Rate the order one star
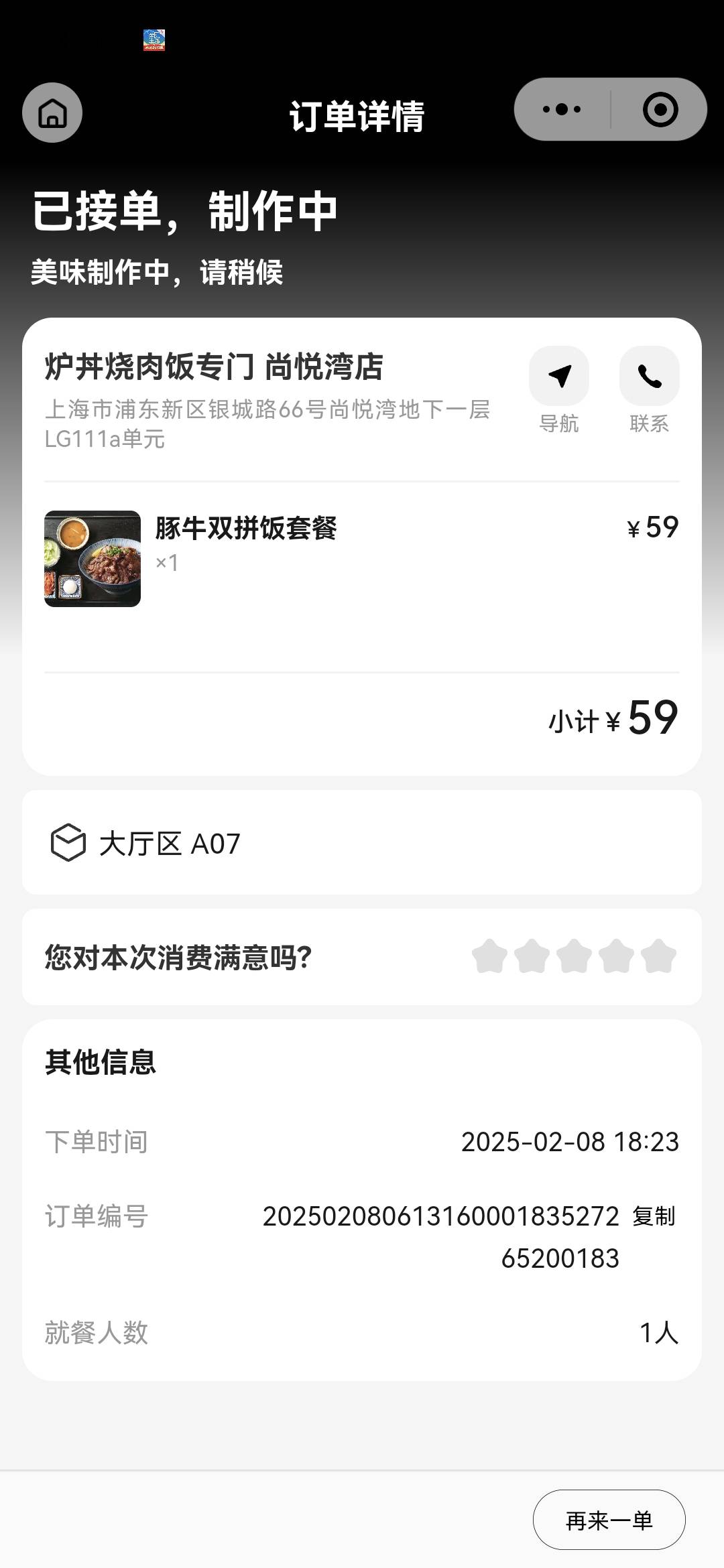 (489, 956)
